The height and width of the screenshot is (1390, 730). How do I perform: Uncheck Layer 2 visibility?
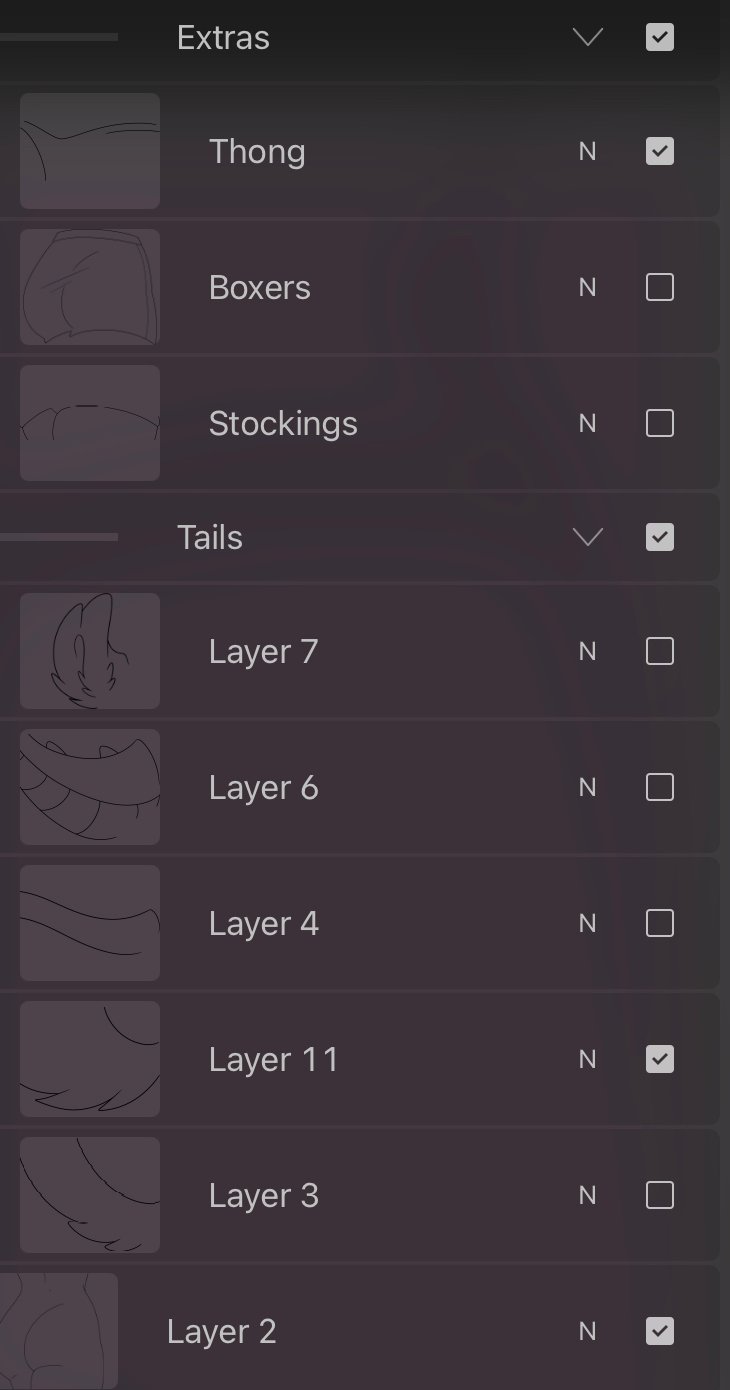coord(660,1331)
